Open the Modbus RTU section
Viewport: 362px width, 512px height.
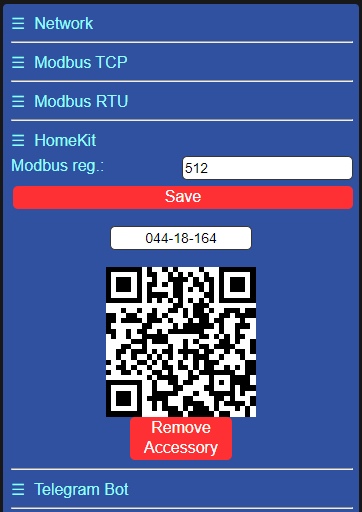pos(70,101)
